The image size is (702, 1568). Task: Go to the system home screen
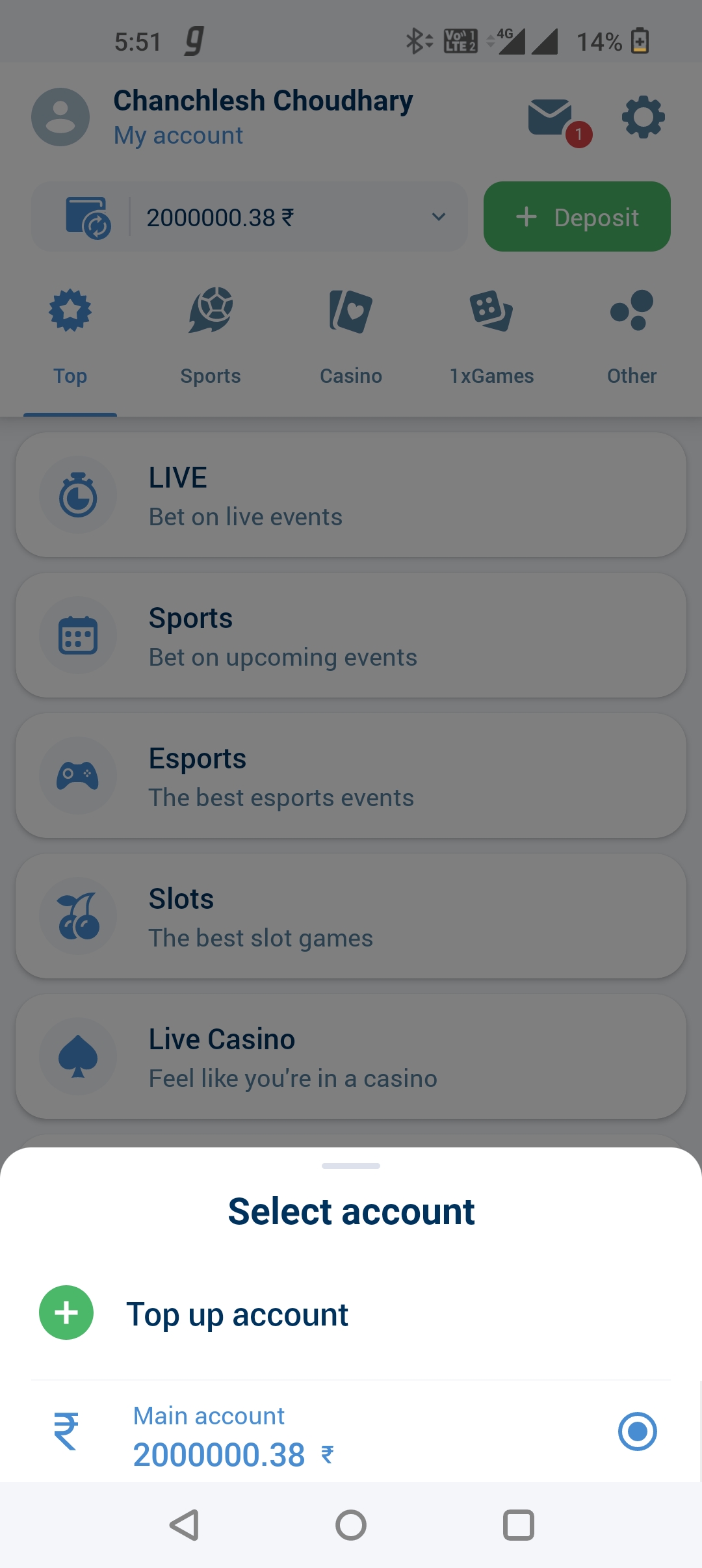point(351,1525)
